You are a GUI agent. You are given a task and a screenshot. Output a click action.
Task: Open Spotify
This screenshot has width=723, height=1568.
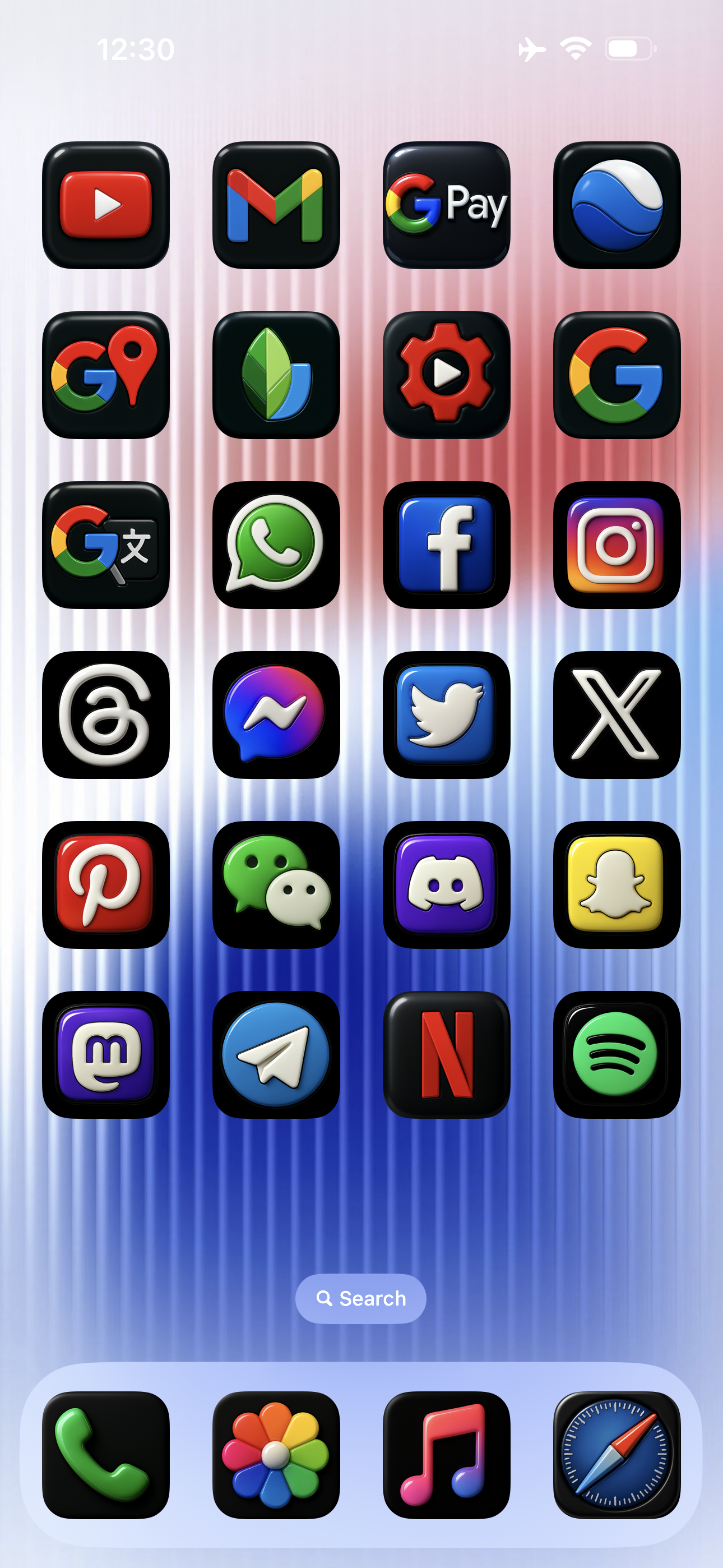(617, 1054)
